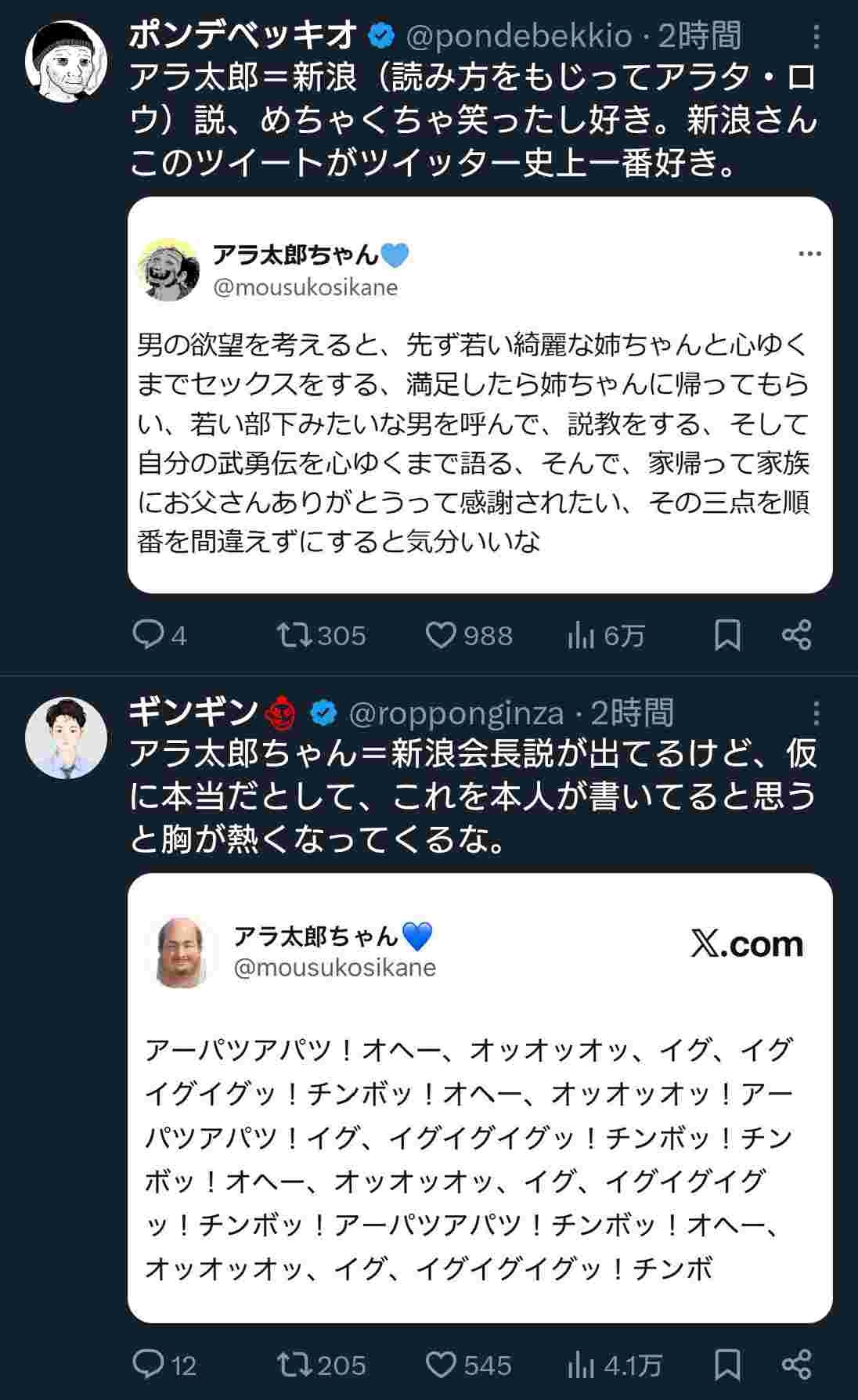Open ギンギン's profile avatar
This screenshot has width=858, height=1400.
[x=66, y=738]
